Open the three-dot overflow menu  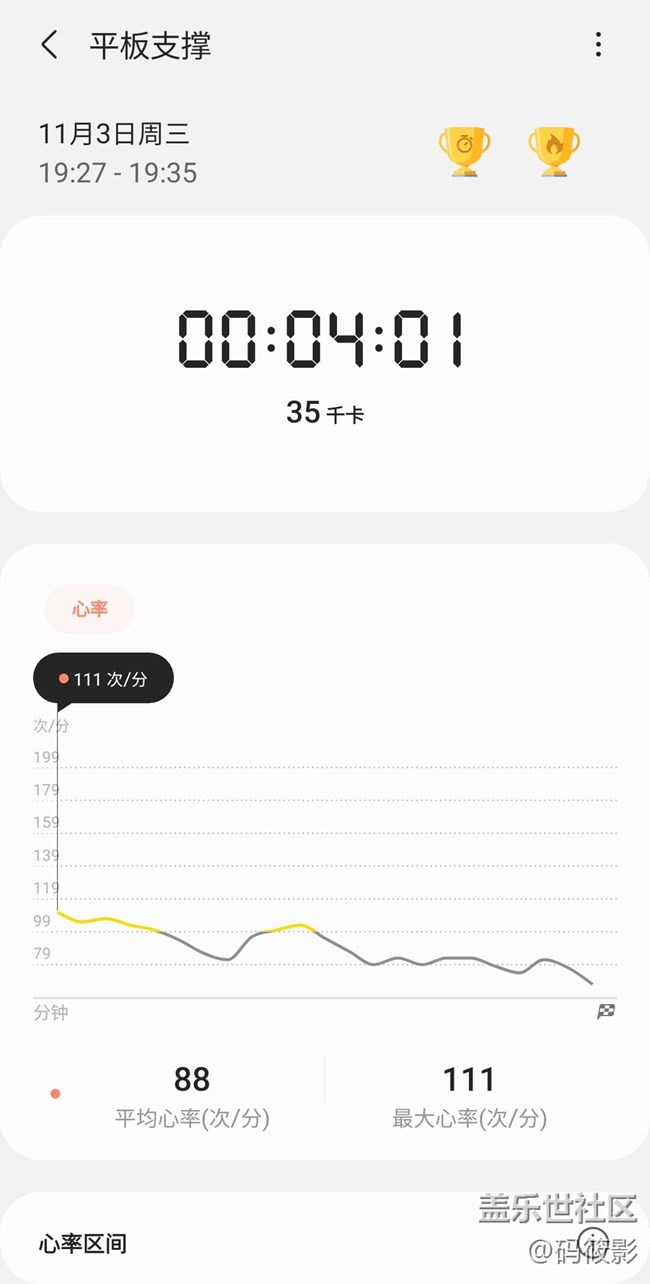point(598,45)
